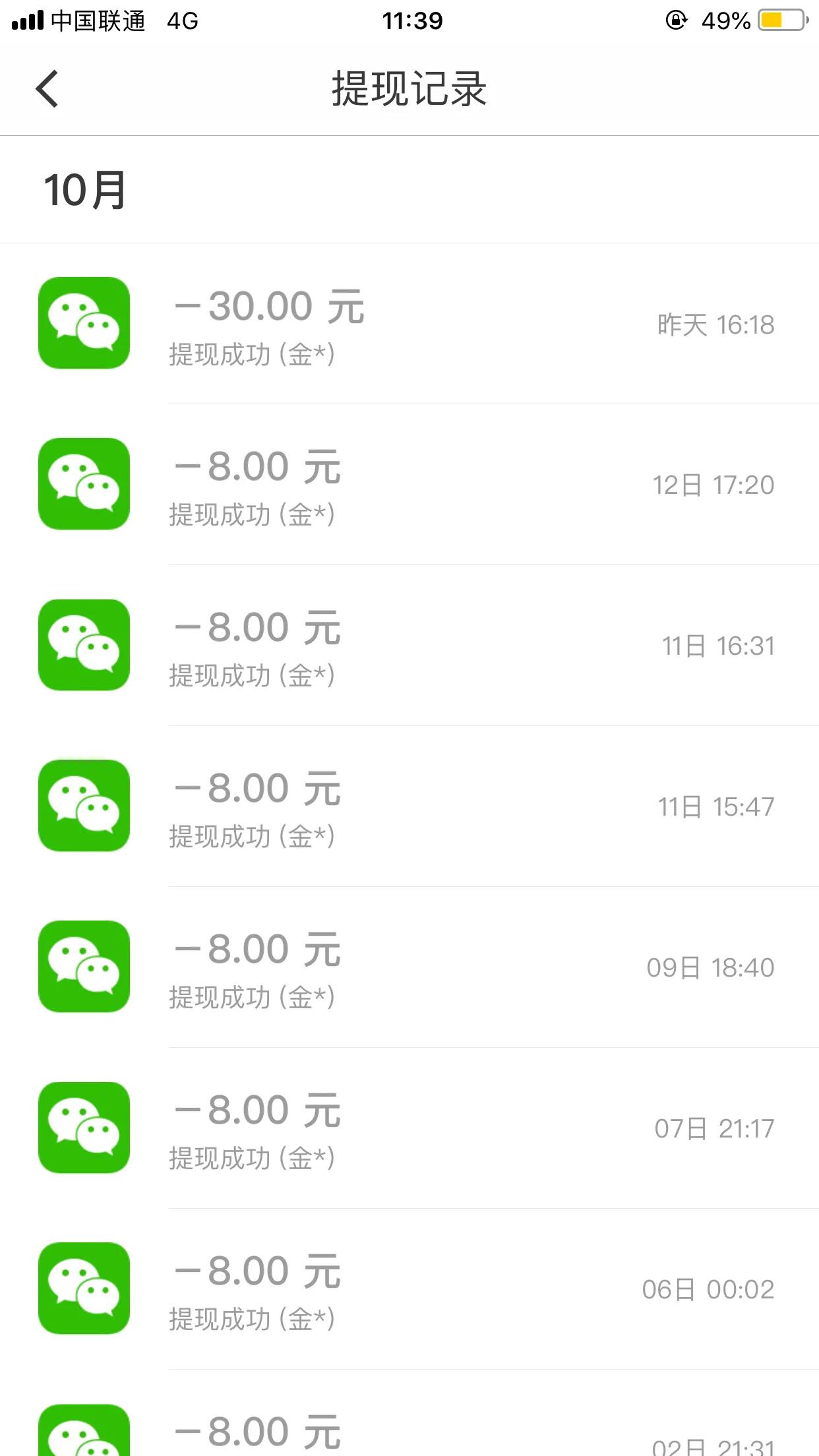Tap the 中国联通 carrier label
The image size is (819, 1456).
pos(98,20)
